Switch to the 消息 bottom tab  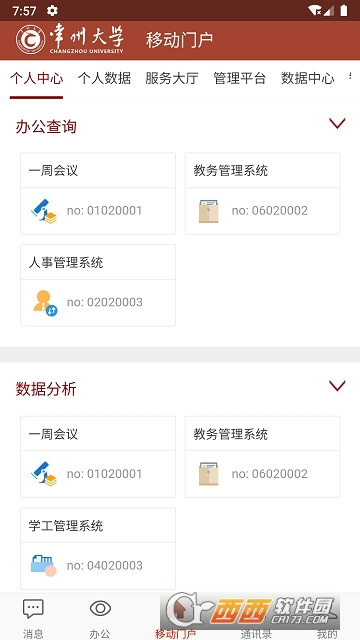pyautogui.click(x=33, y=617)
